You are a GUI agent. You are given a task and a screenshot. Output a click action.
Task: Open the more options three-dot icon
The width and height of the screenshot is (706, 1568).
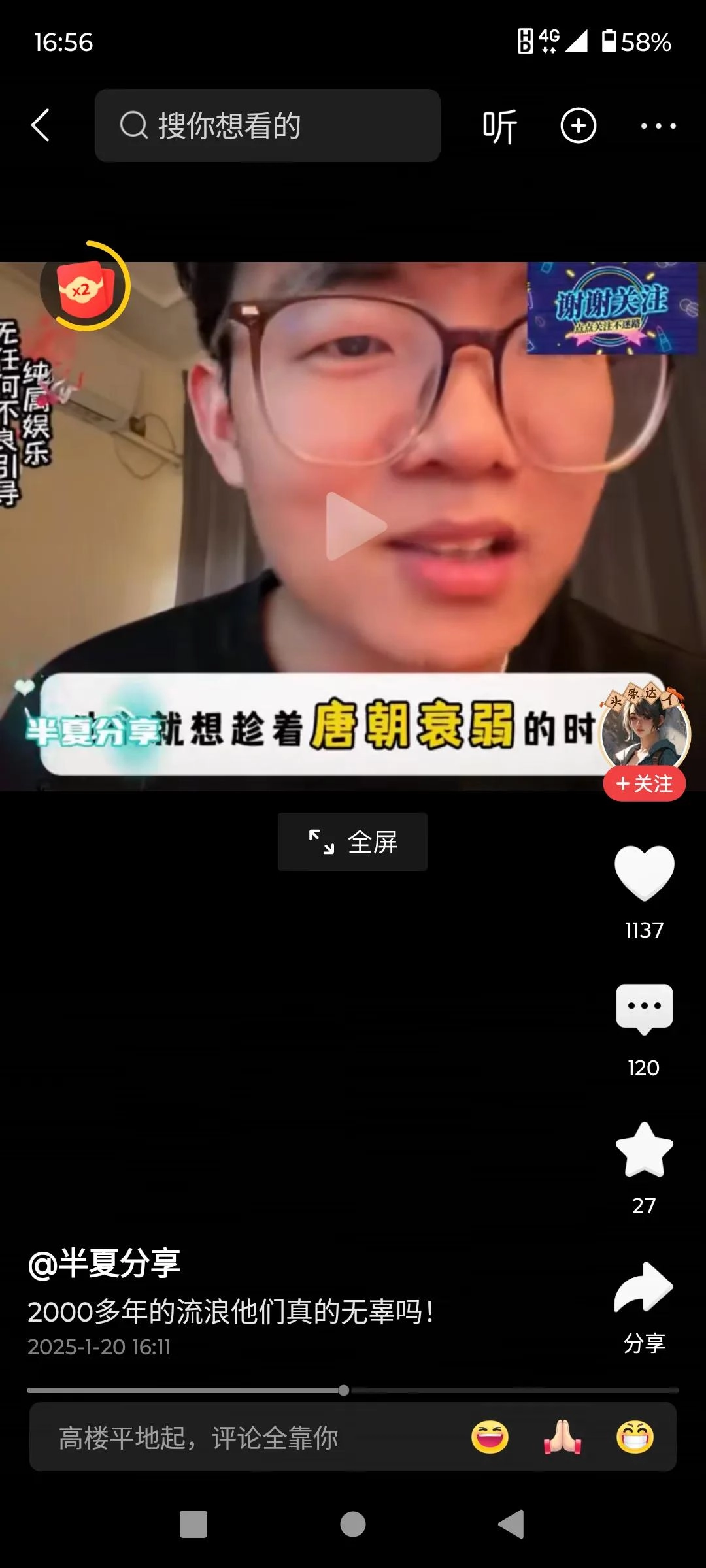pos(656,125)
